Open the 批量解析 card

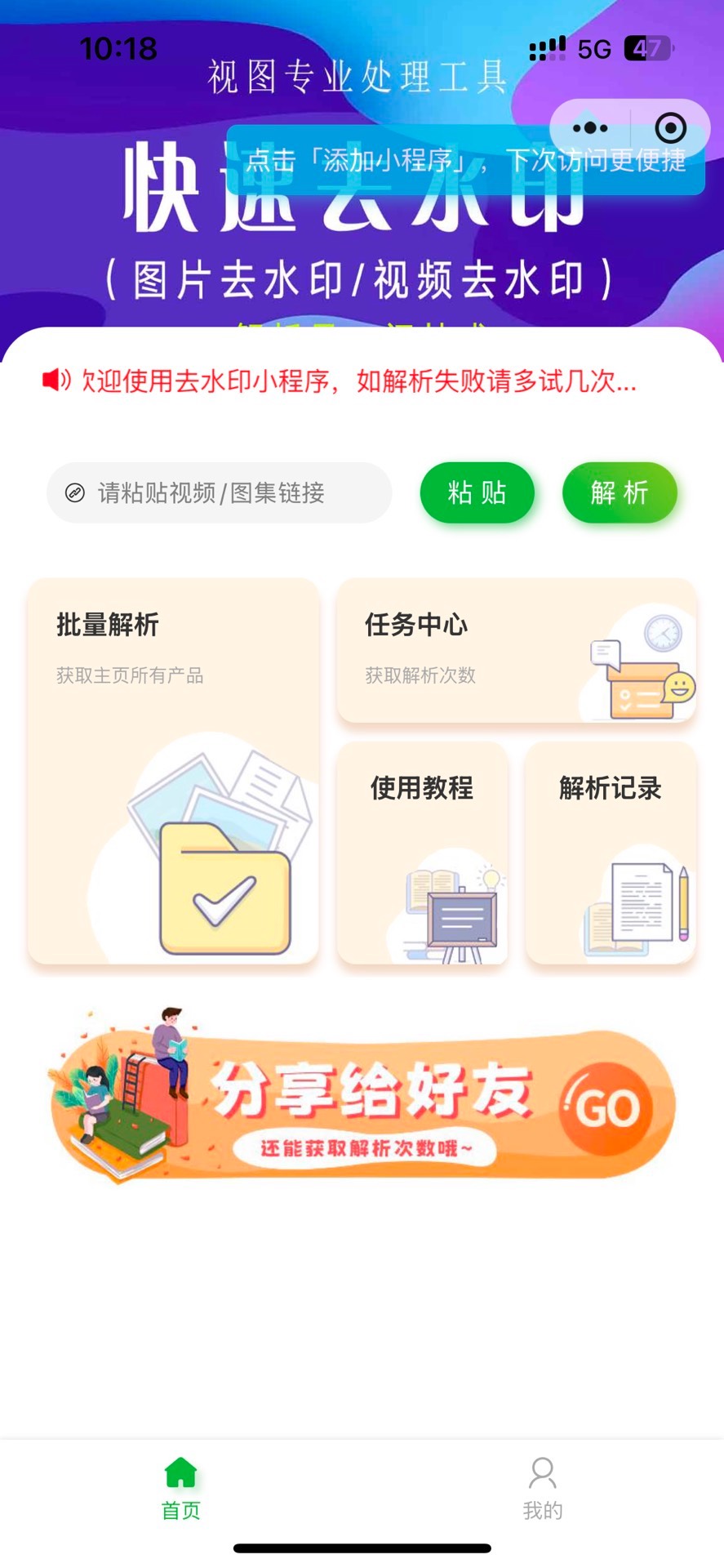tap(173, 771)
